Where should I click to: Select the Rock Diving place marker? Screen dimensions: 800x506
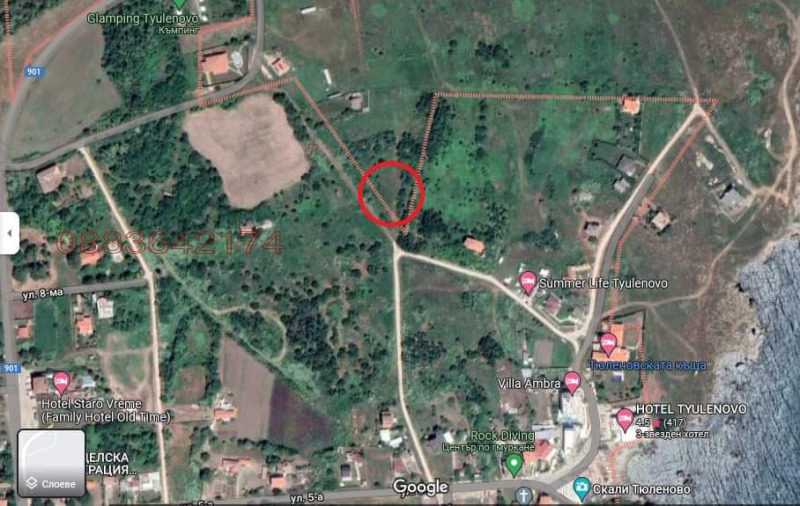pos(514,465)
